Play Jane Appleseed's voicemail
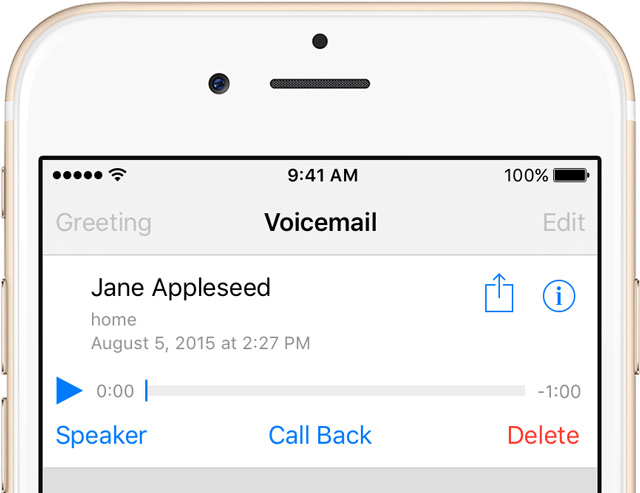This screenshot has width=640, height=493. click(x=69, y=391)
